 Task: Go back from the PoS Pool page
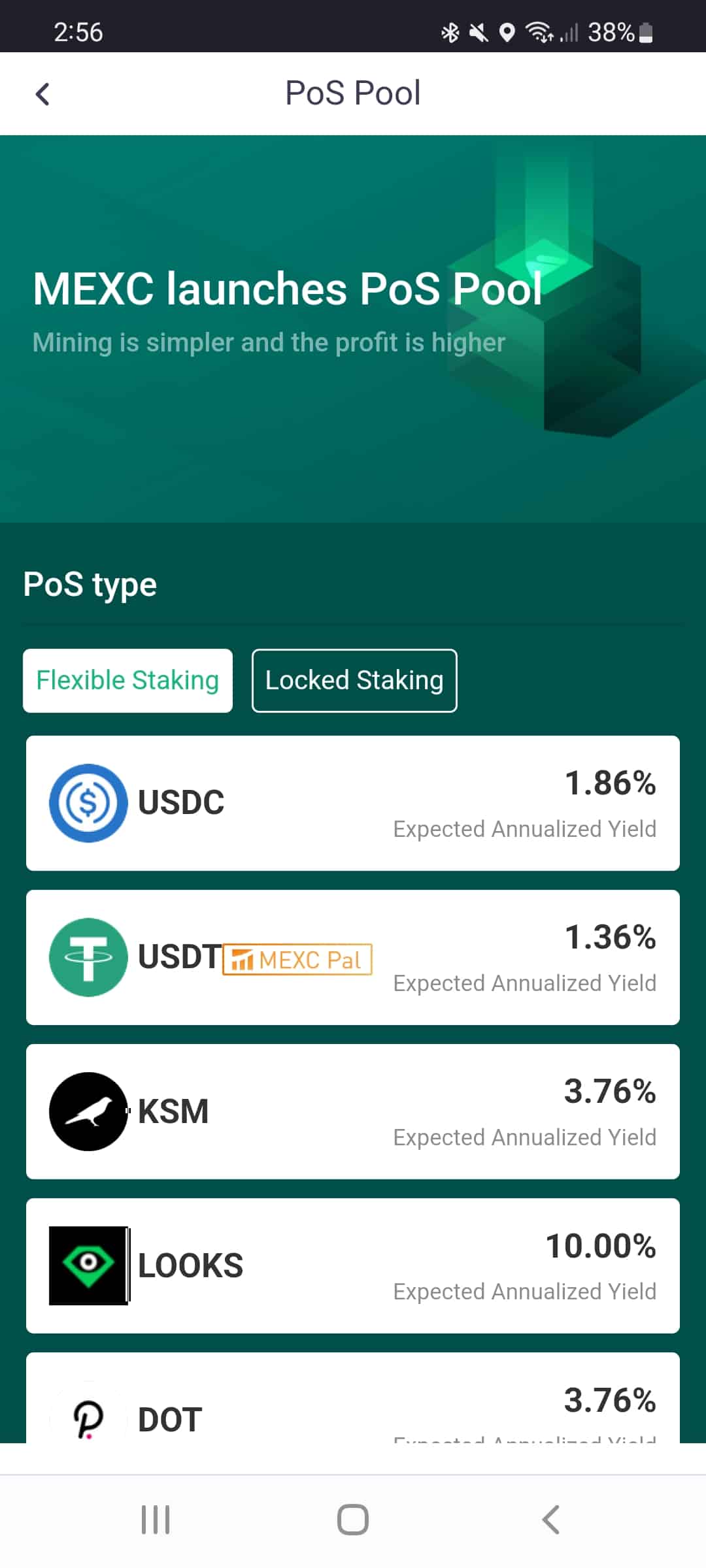point(42,94)
